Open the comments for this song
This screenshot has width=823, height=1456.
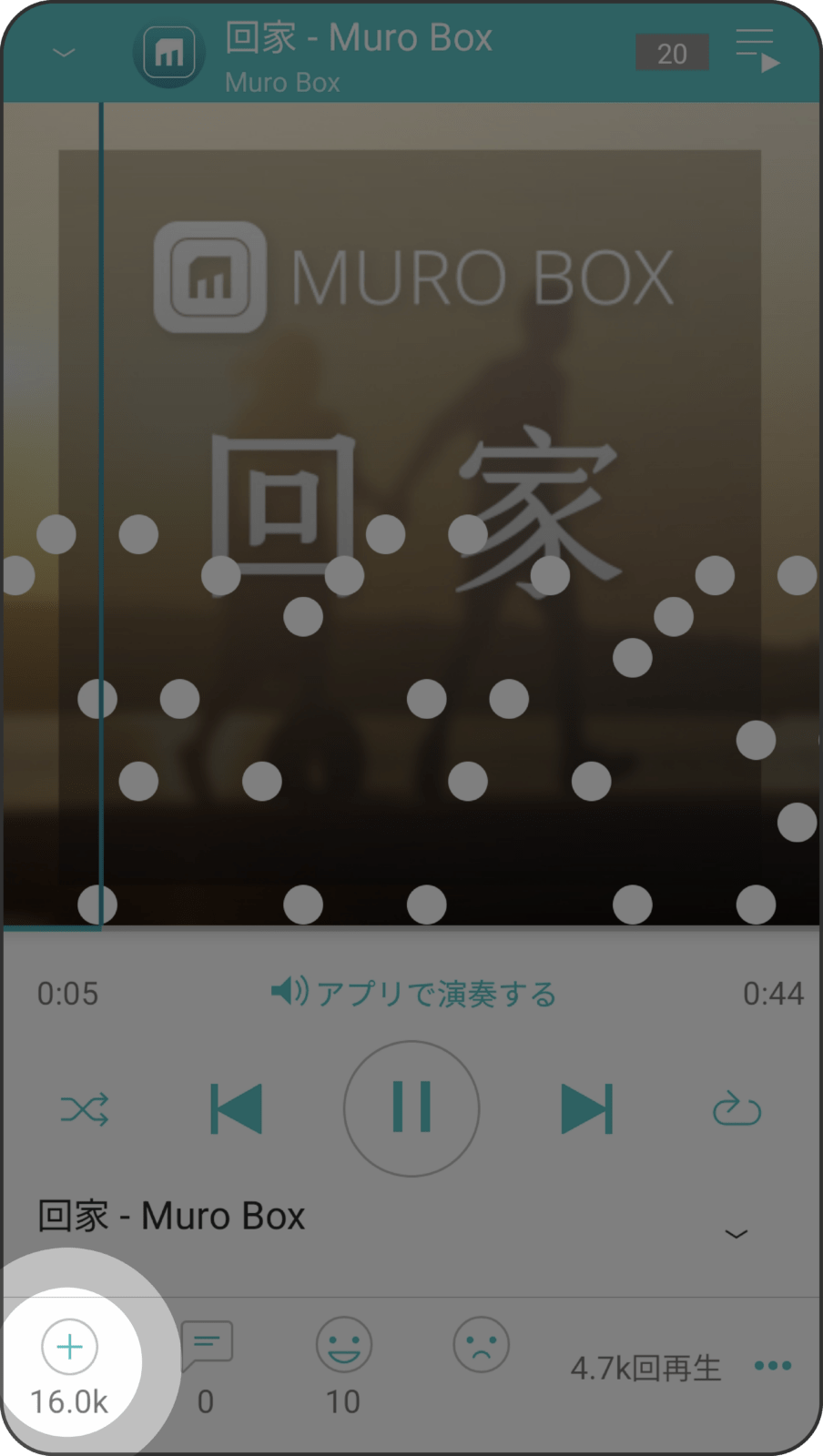tap(208, 1346)
